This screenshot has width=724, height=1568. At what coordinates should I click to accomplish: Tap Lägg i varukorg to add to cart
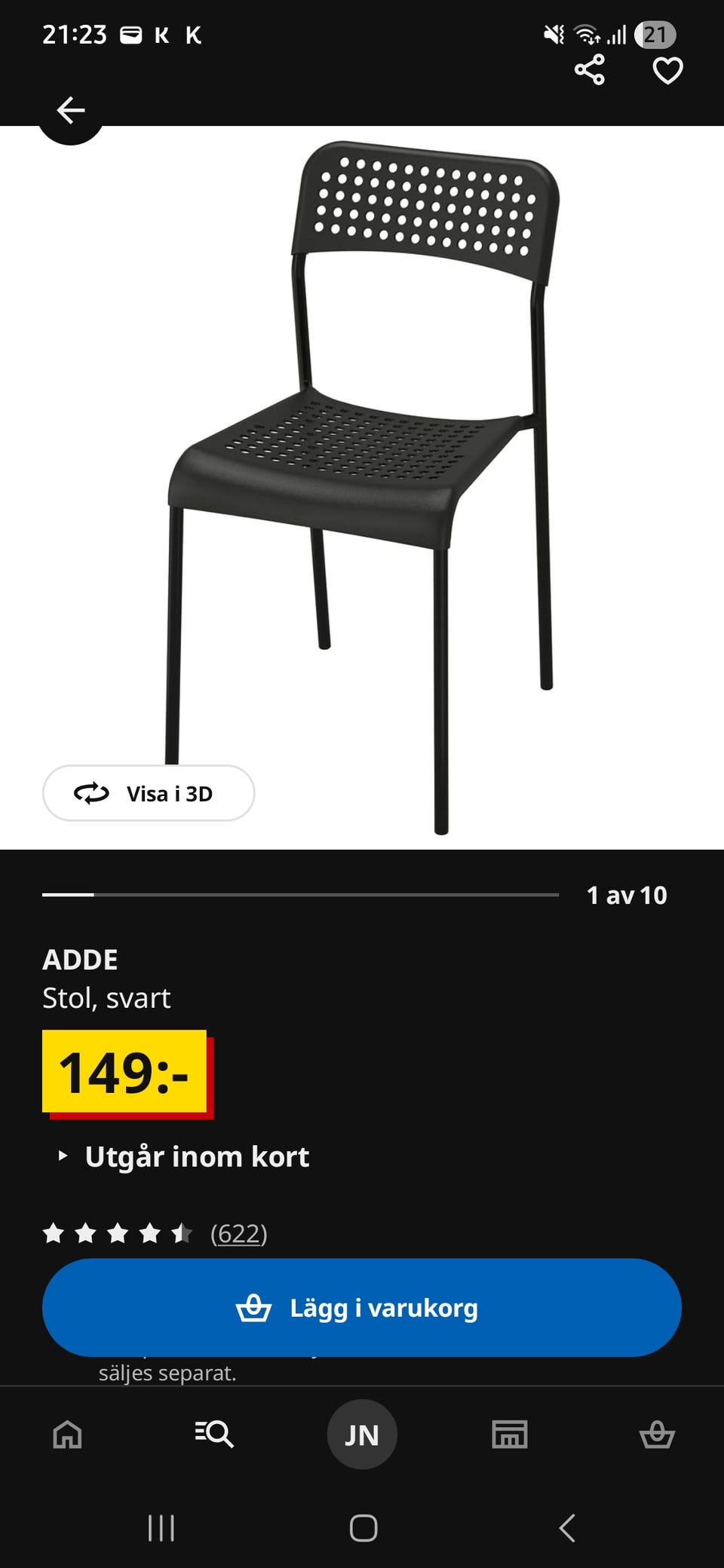(x=362, y=1308)
